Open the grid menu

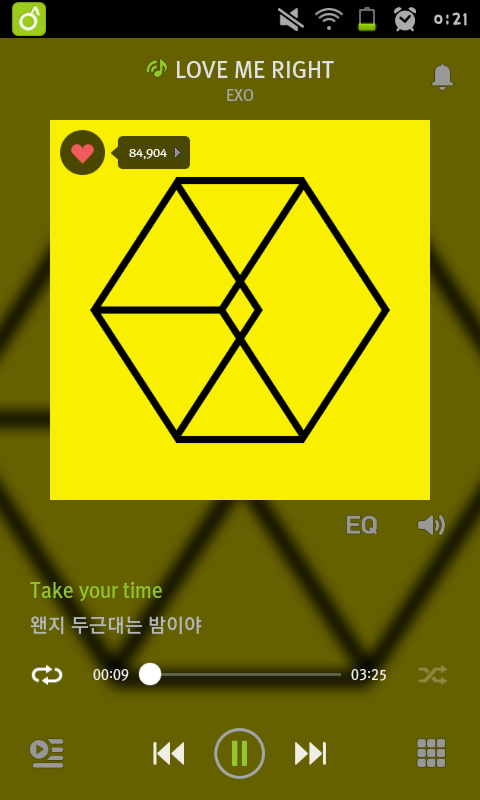(432, 753)
